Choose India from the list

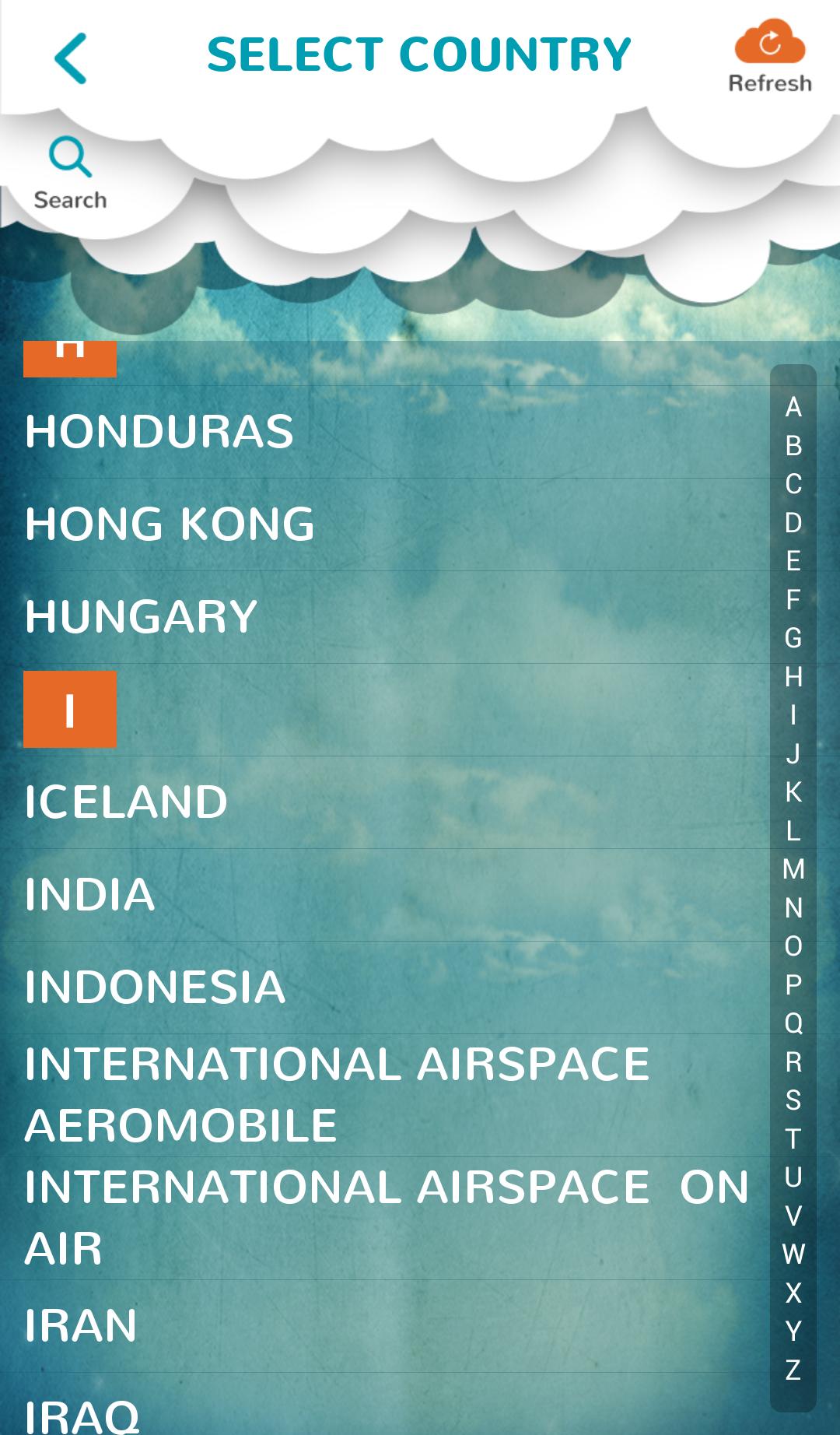(89, 894)
